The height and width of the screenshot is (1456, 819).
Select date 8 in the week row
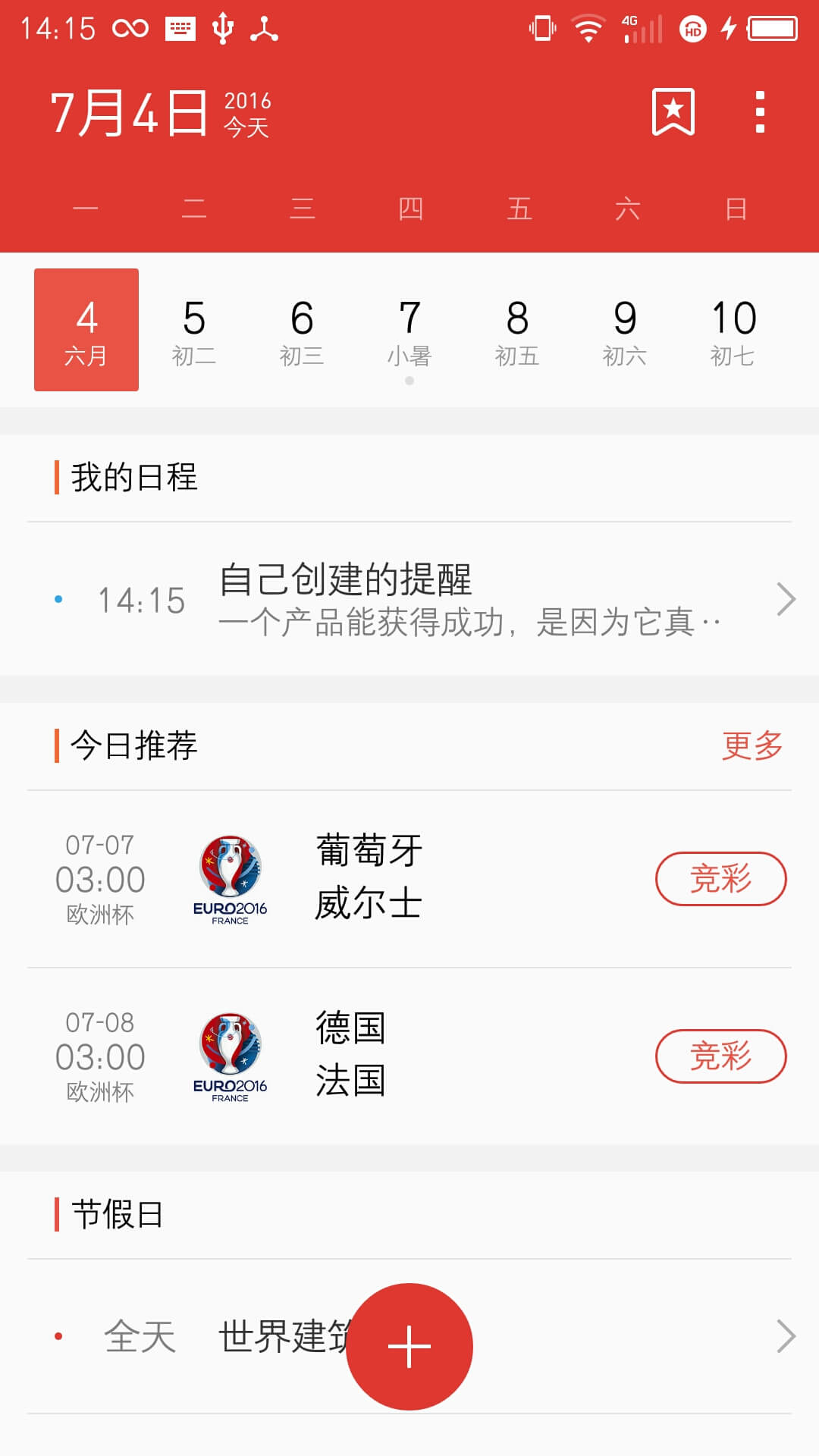click(517, 331)
